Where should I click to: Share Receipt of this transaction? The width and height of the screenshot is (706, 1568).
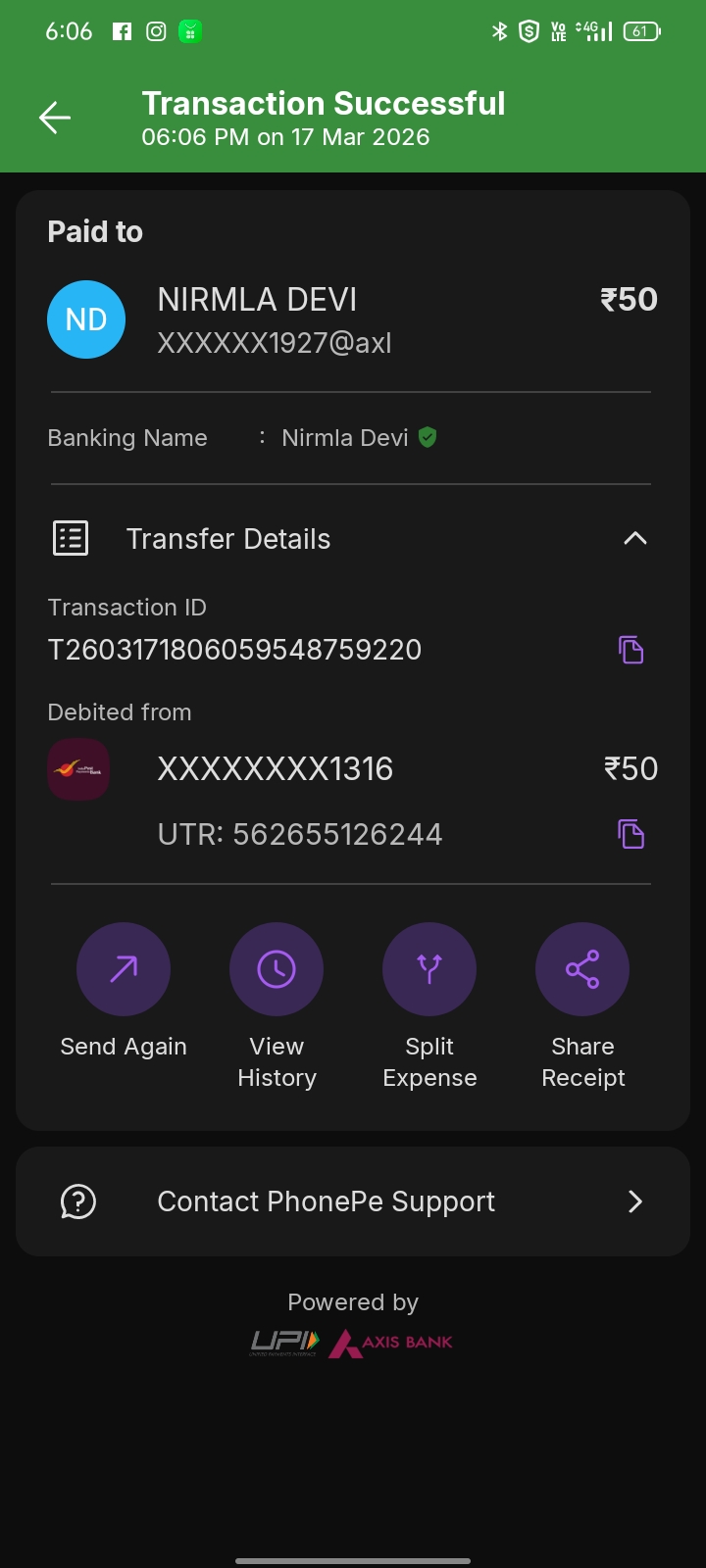tap(582, 969)
